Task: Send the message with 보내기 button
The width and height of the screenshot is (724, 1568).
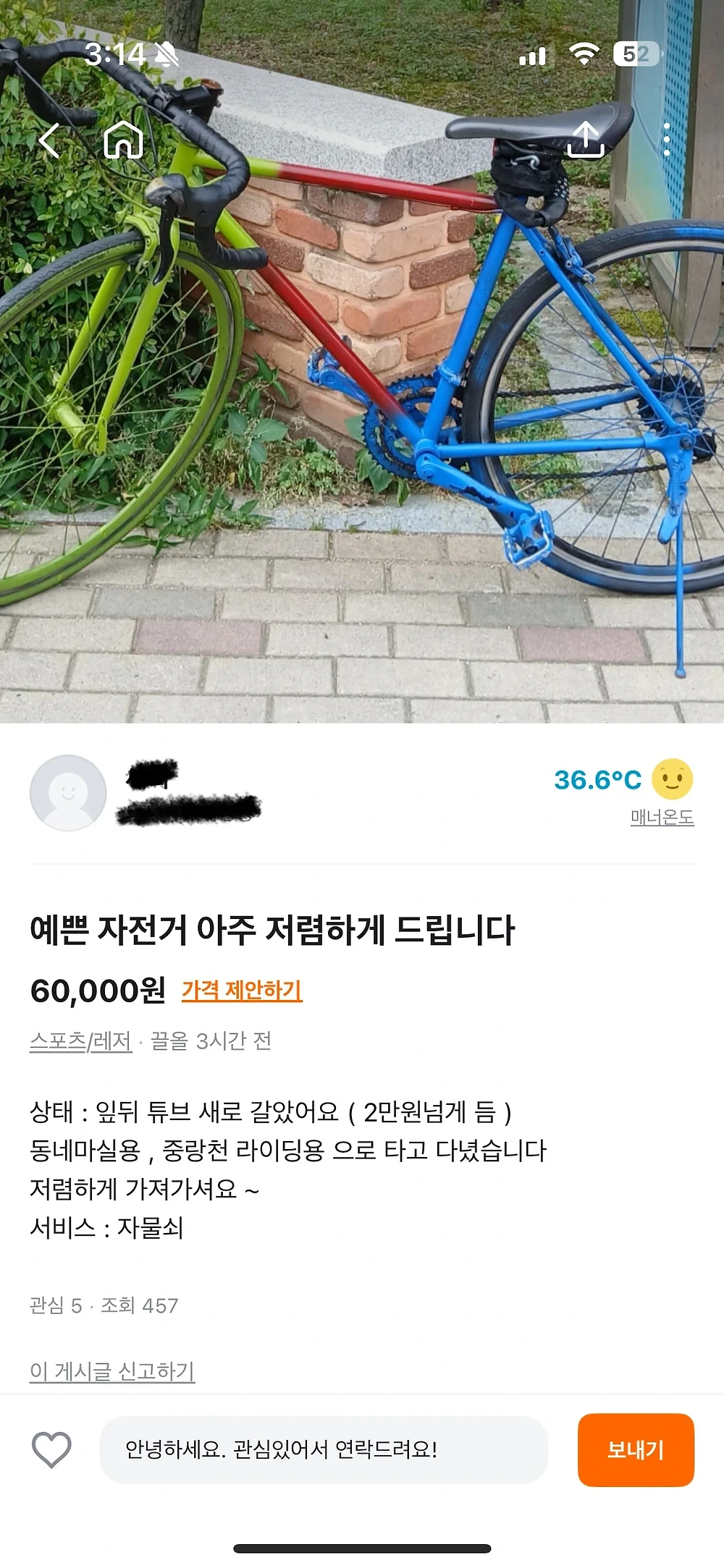Action: click(x=636, y=1449)
